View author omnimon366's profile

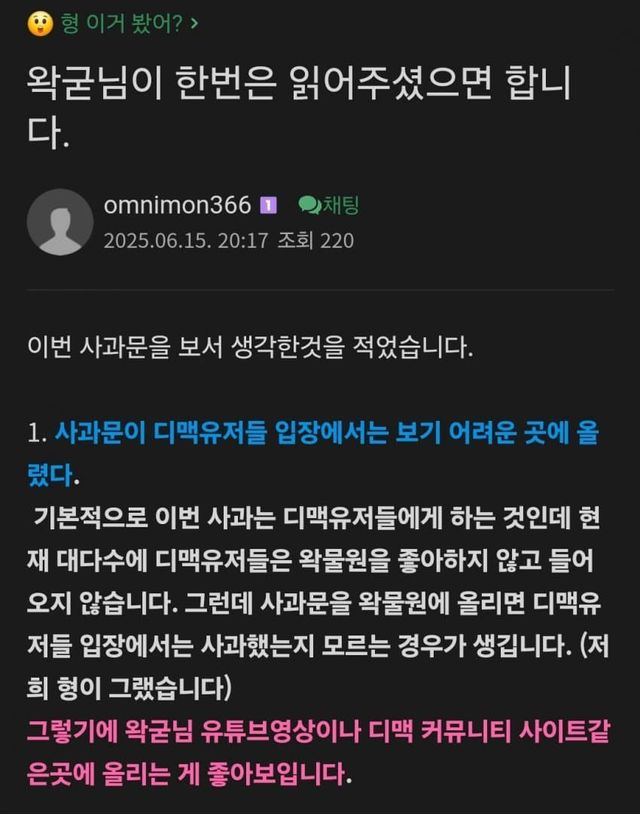[177, 205]
